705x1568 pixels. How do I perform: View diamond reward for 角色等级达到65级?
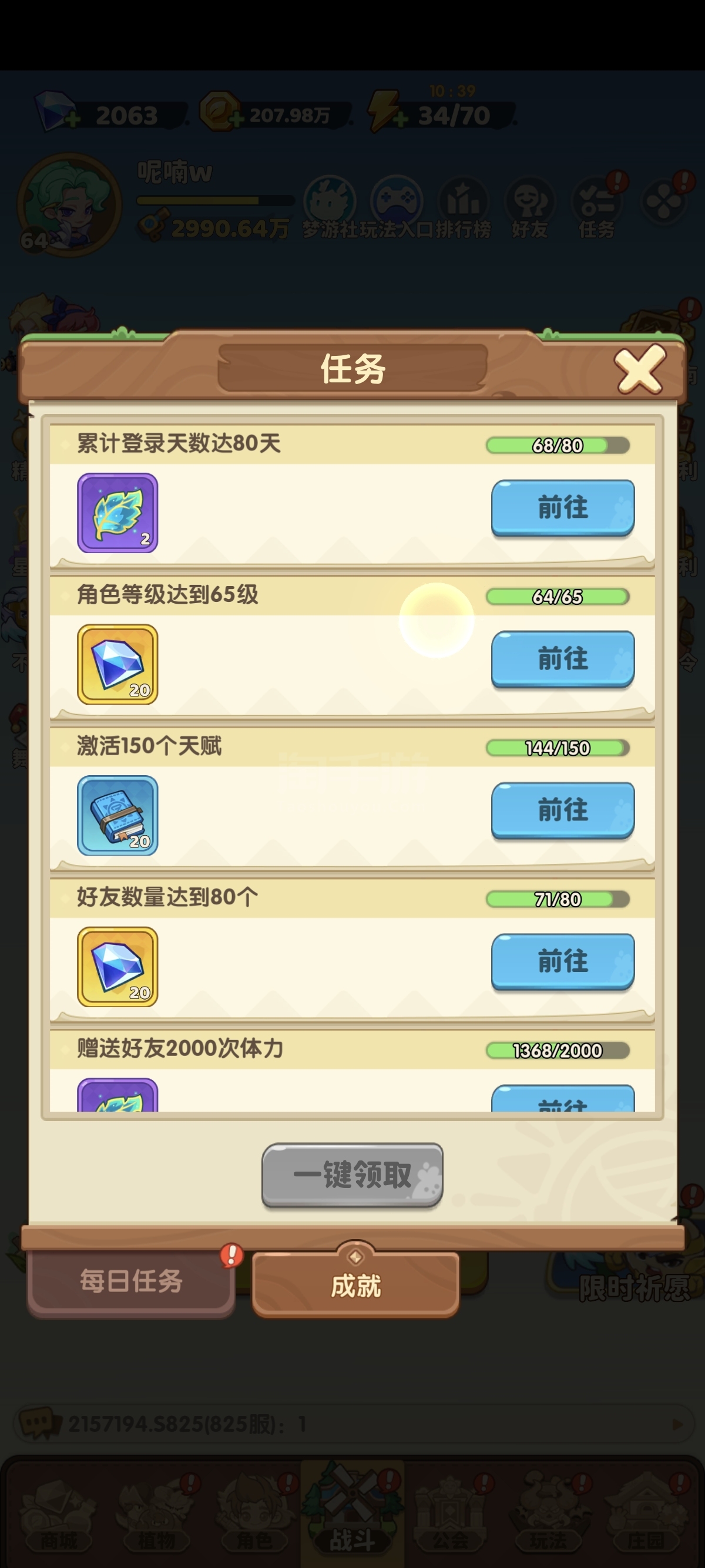[x=117, y=664]
